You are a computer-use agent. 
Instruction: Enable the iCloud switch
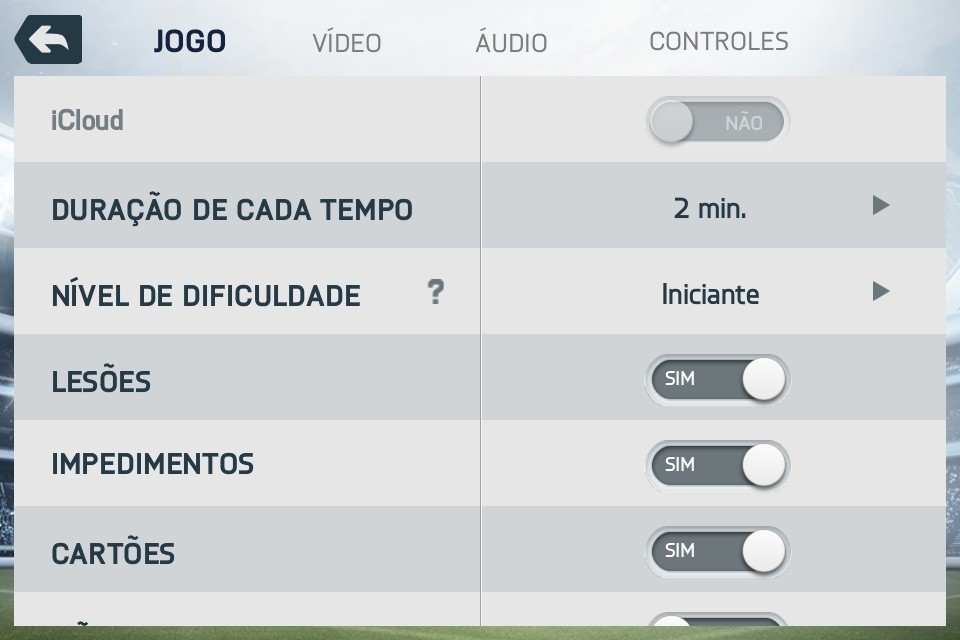pos(718,121)
